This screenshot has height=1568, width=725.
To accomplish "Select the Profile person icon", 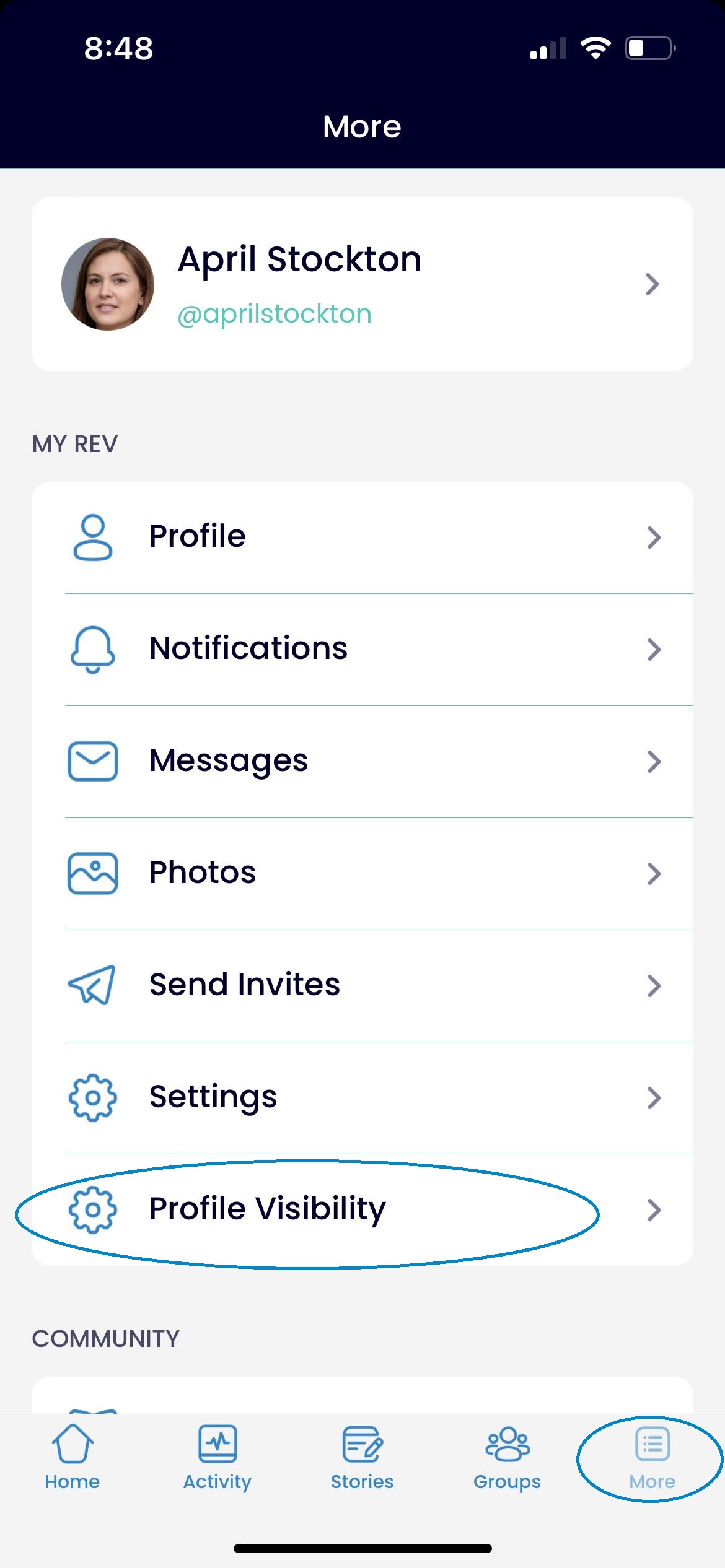I will [92, 536].
